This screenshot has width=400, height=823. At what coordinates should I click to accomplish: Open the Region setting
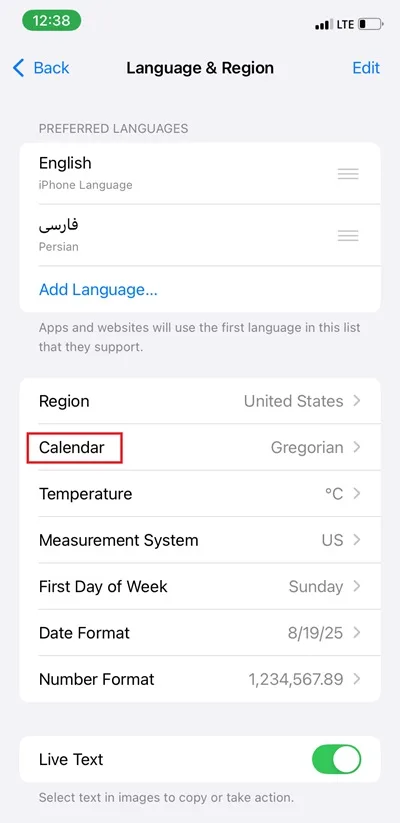[200, 401]
